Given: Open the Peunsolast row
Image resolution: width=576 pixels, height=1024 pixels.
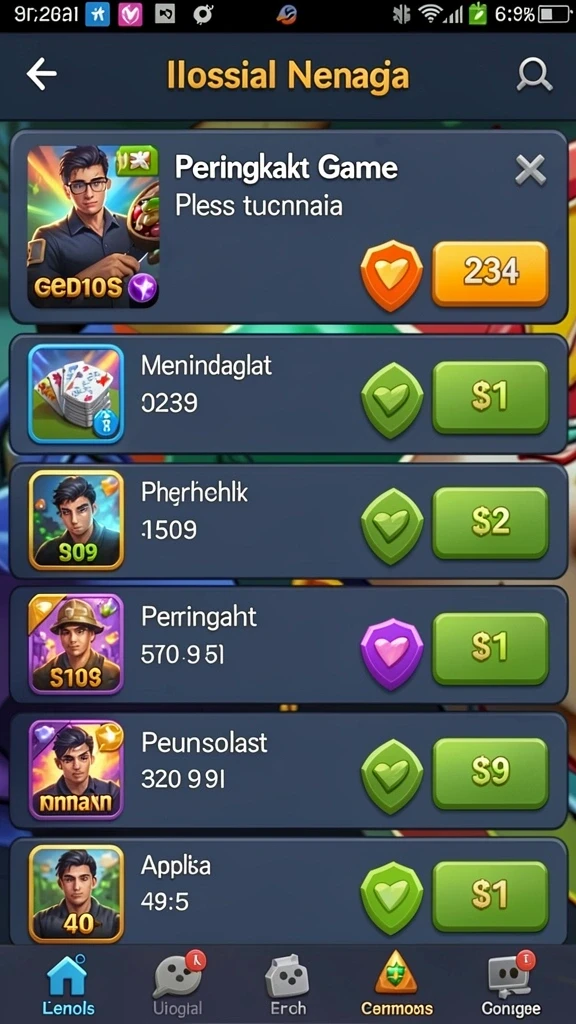Looking at the screenshot, I should pos(288,771).
